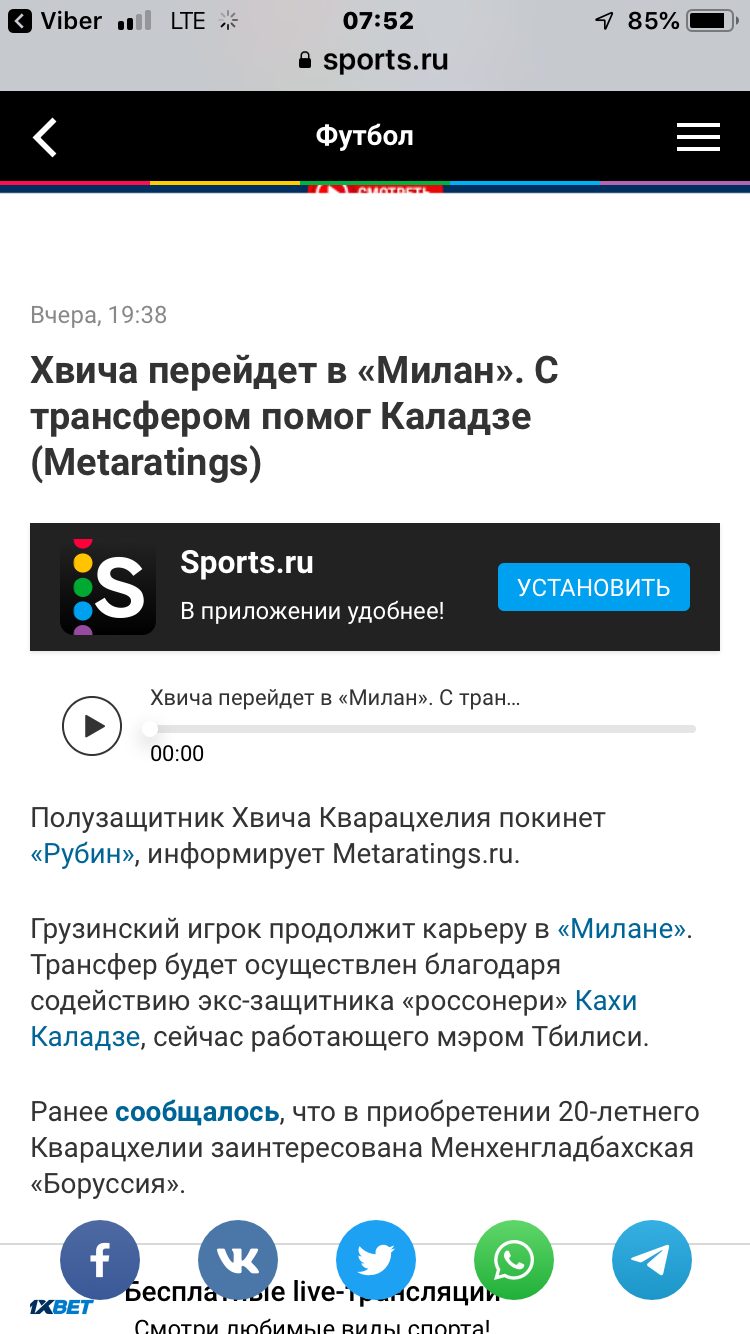Open the «Рубин» team link
Screen dimensions: 750x1334
pyautogui.click(x=82, y=855)
